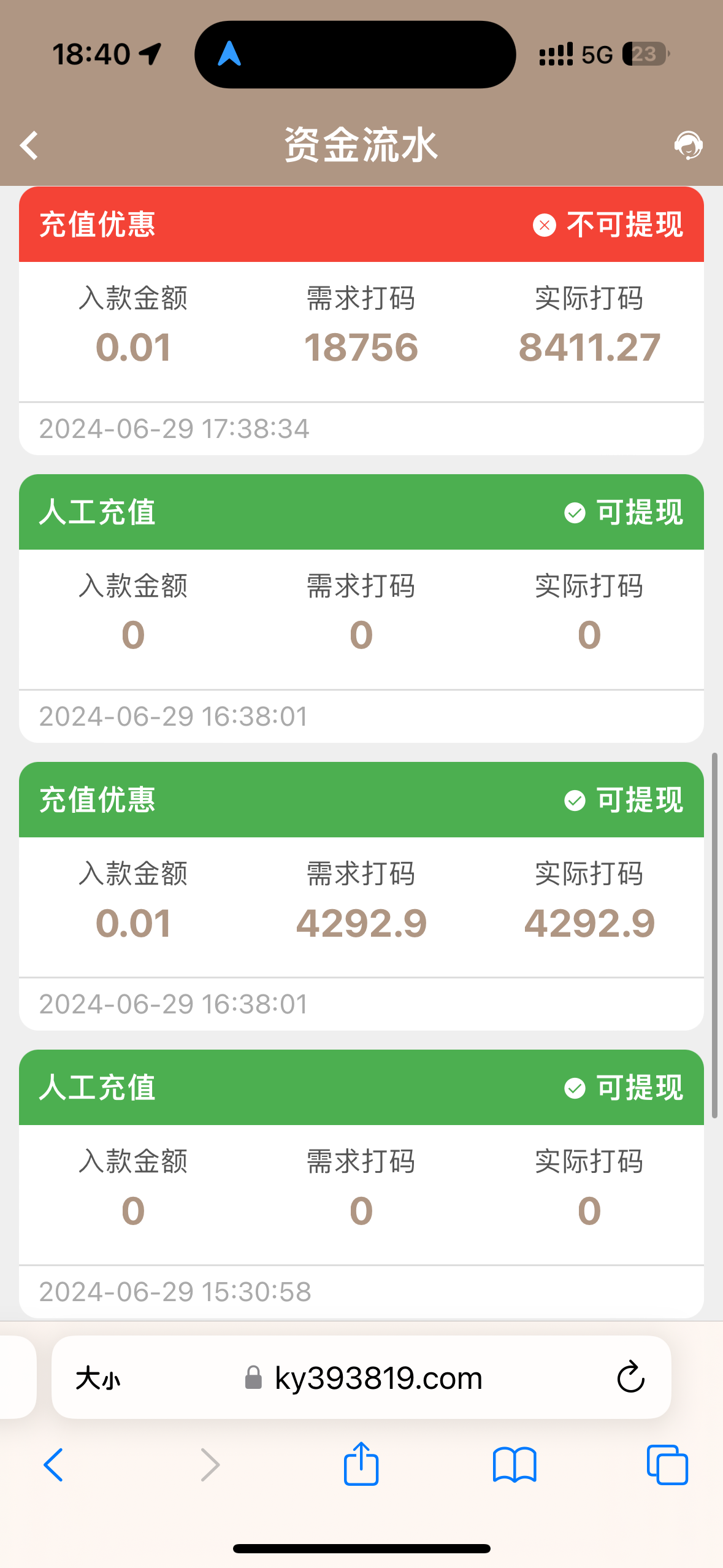Tap the green checkmark beside 可提现 on 人工充值
The width and height of the screenshot is (723, 1568).
[x=575, y=513]
